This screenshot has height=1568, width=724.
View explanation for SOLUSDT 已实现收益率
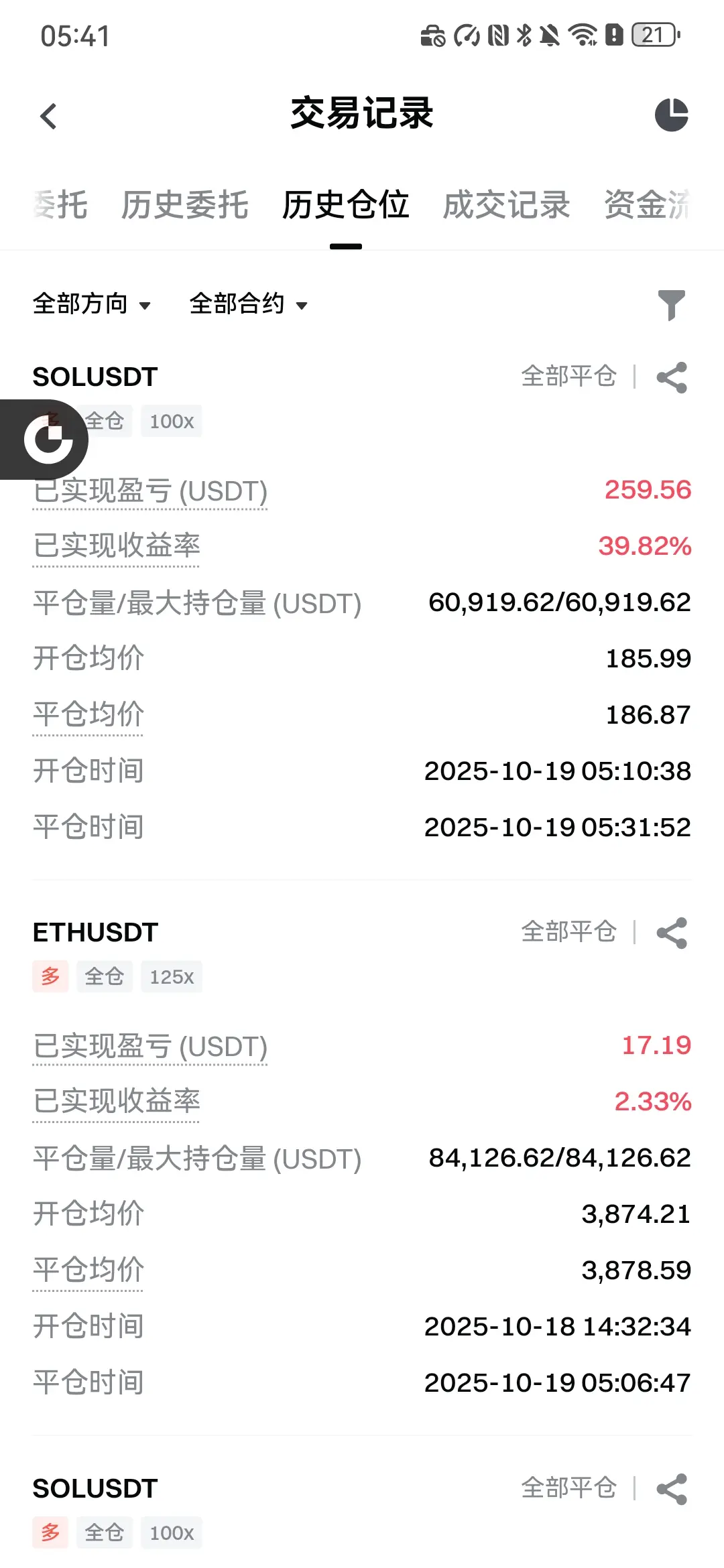(116, 545)
